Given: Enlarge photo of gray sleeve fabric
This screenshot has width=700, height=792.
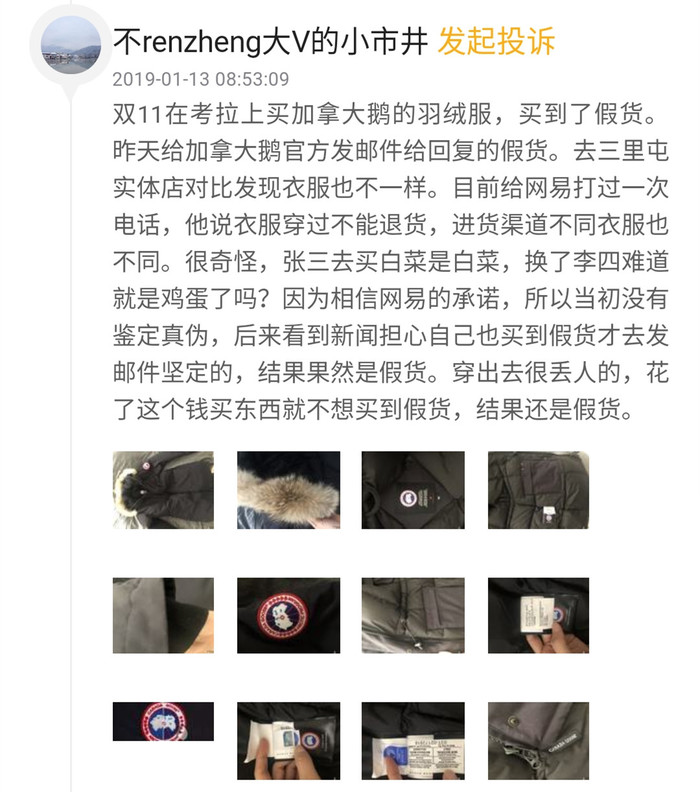Looking at the screenshot, I should 163,615.
